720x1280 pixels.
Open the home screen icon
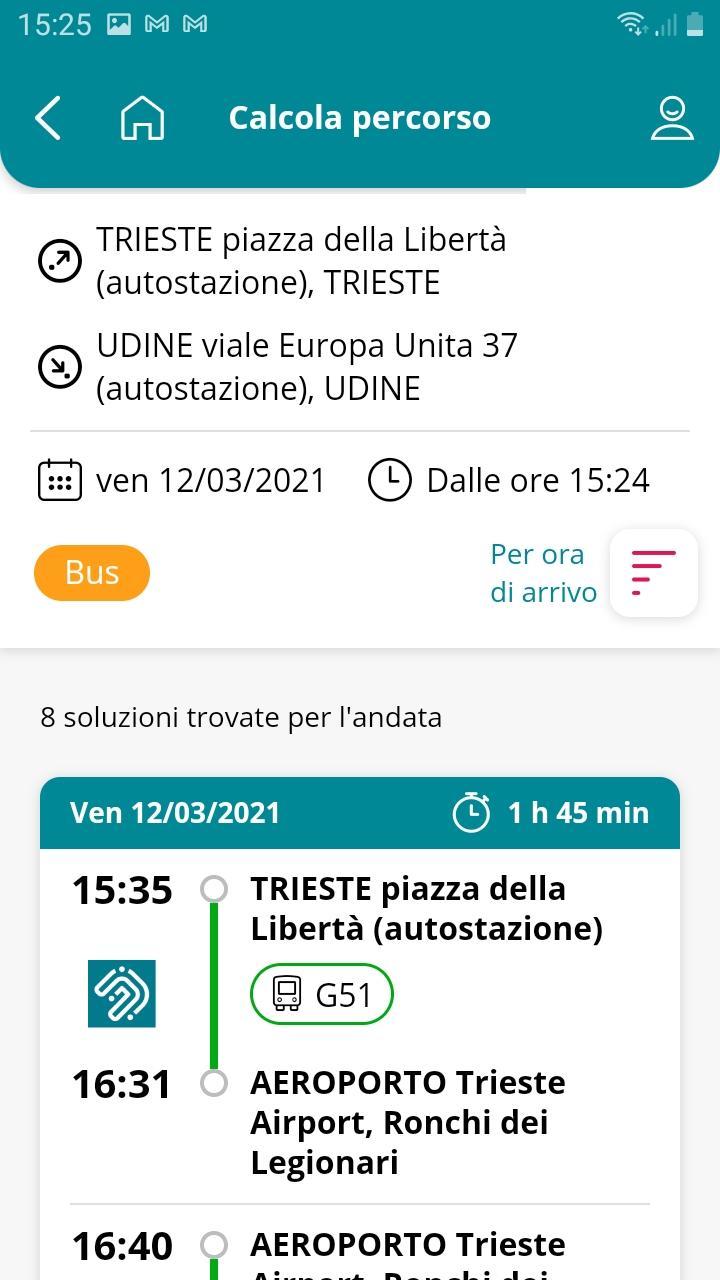tap(142, 118)
